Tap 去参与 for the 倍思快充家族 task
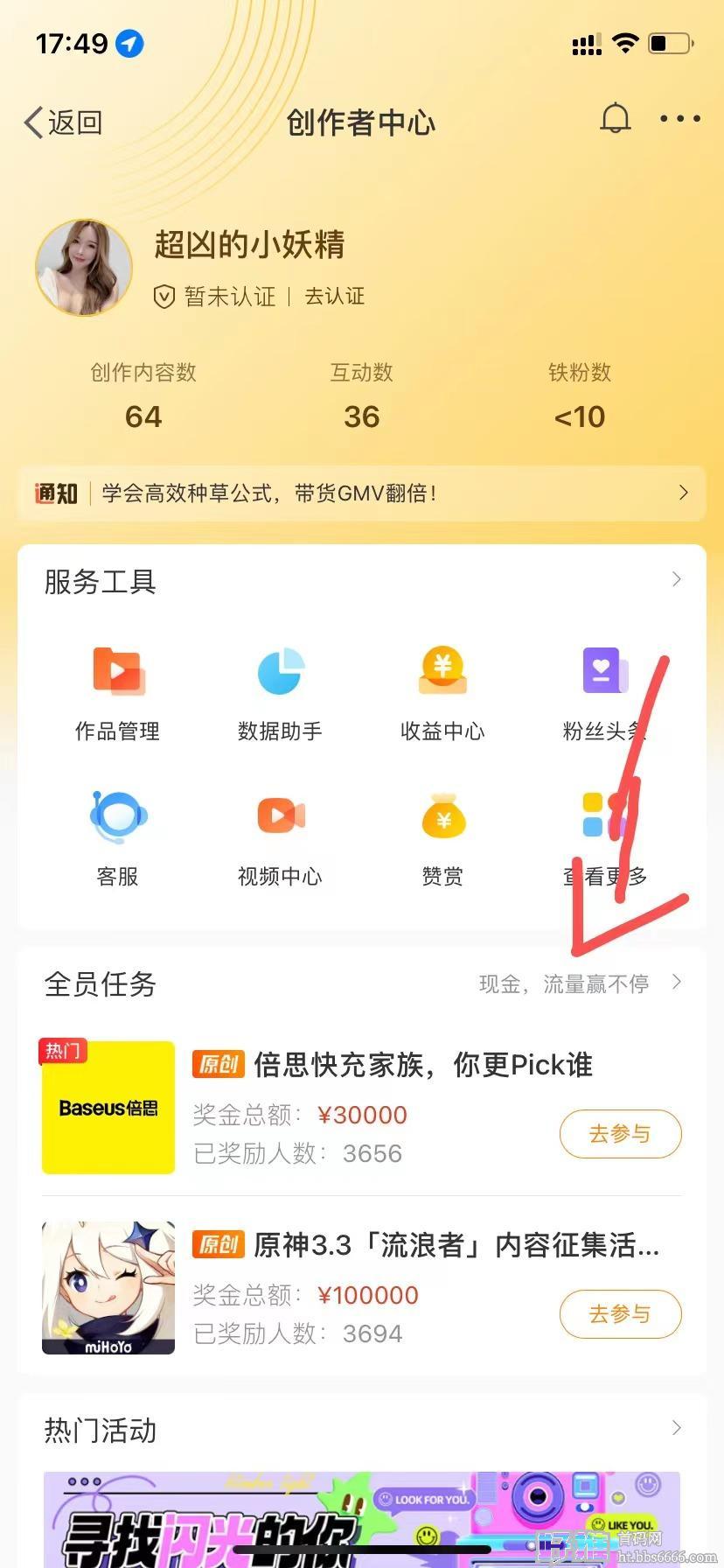 620,1134
